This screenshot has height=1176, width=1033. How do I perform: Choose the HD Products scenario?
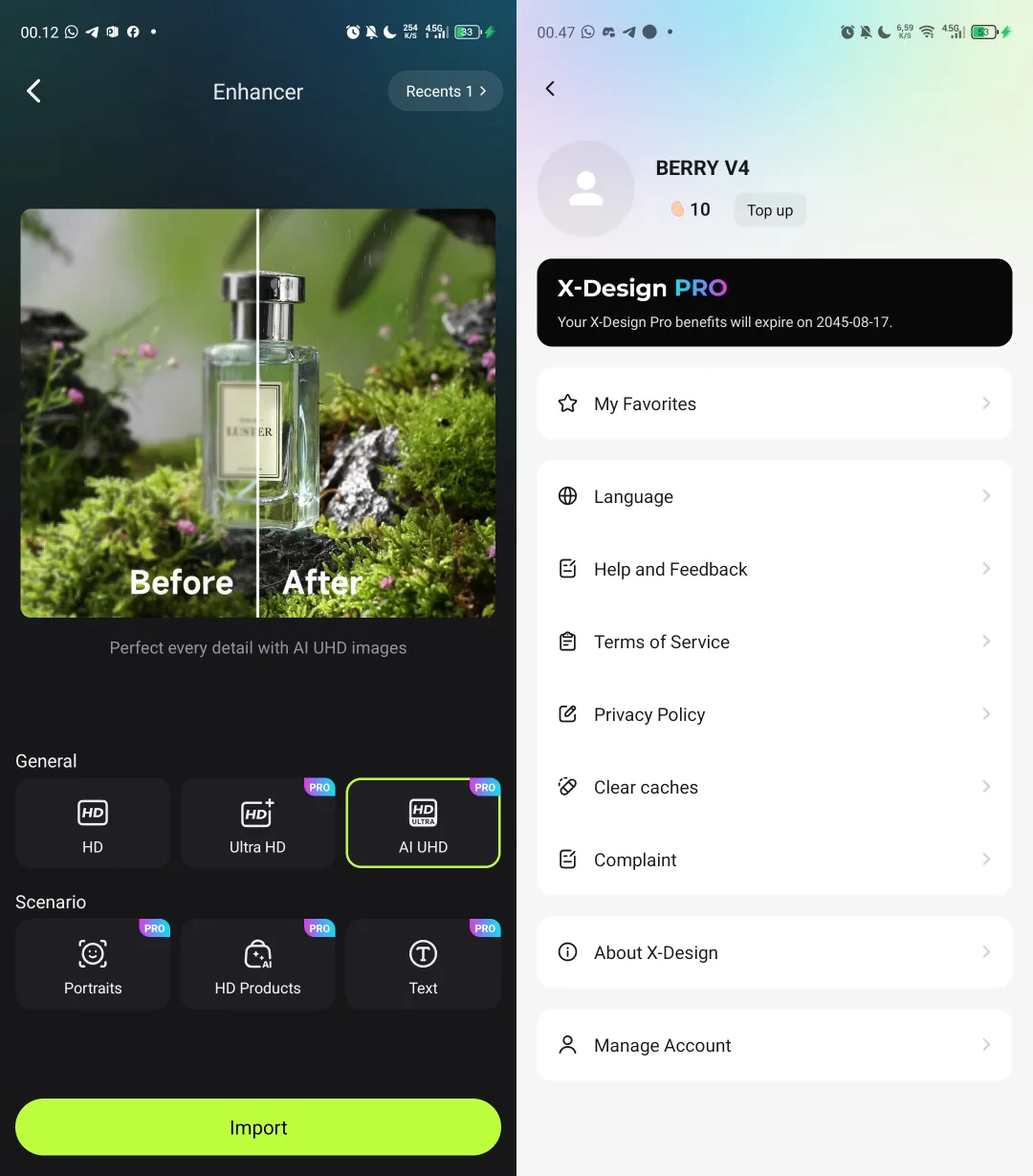click(x=257, y=965)
